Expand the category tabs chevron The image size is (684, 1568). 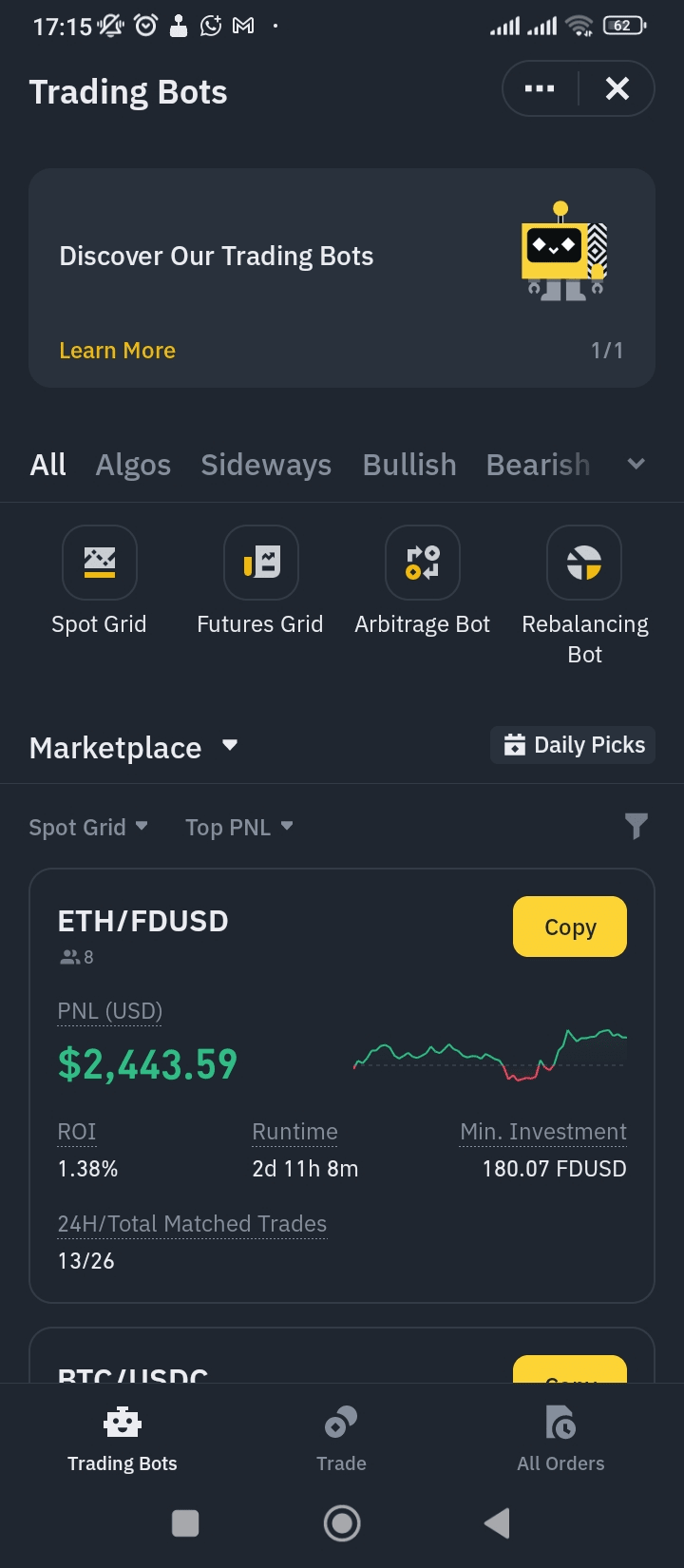[636, 464]
